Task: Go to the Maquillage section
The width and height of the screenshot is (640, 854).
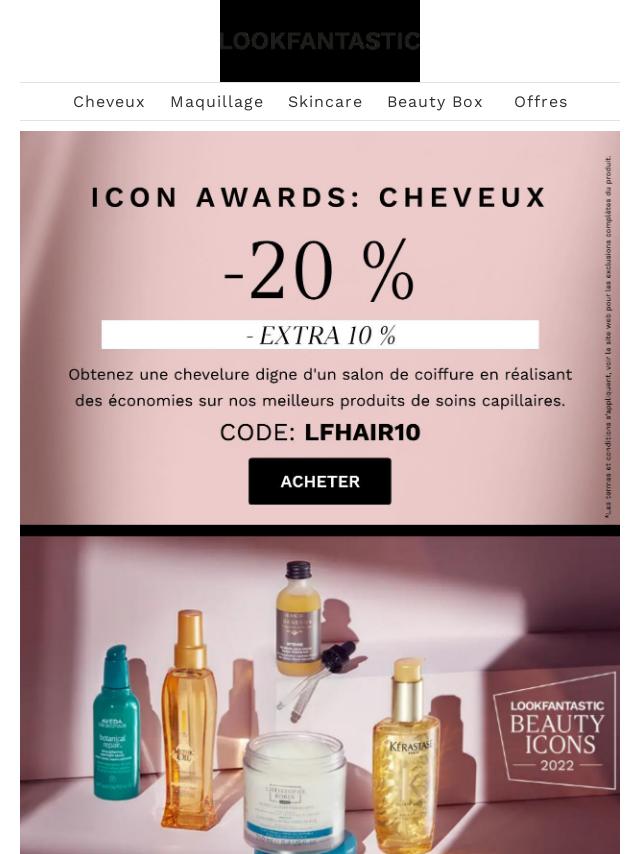Action: (x=217, y=102)
